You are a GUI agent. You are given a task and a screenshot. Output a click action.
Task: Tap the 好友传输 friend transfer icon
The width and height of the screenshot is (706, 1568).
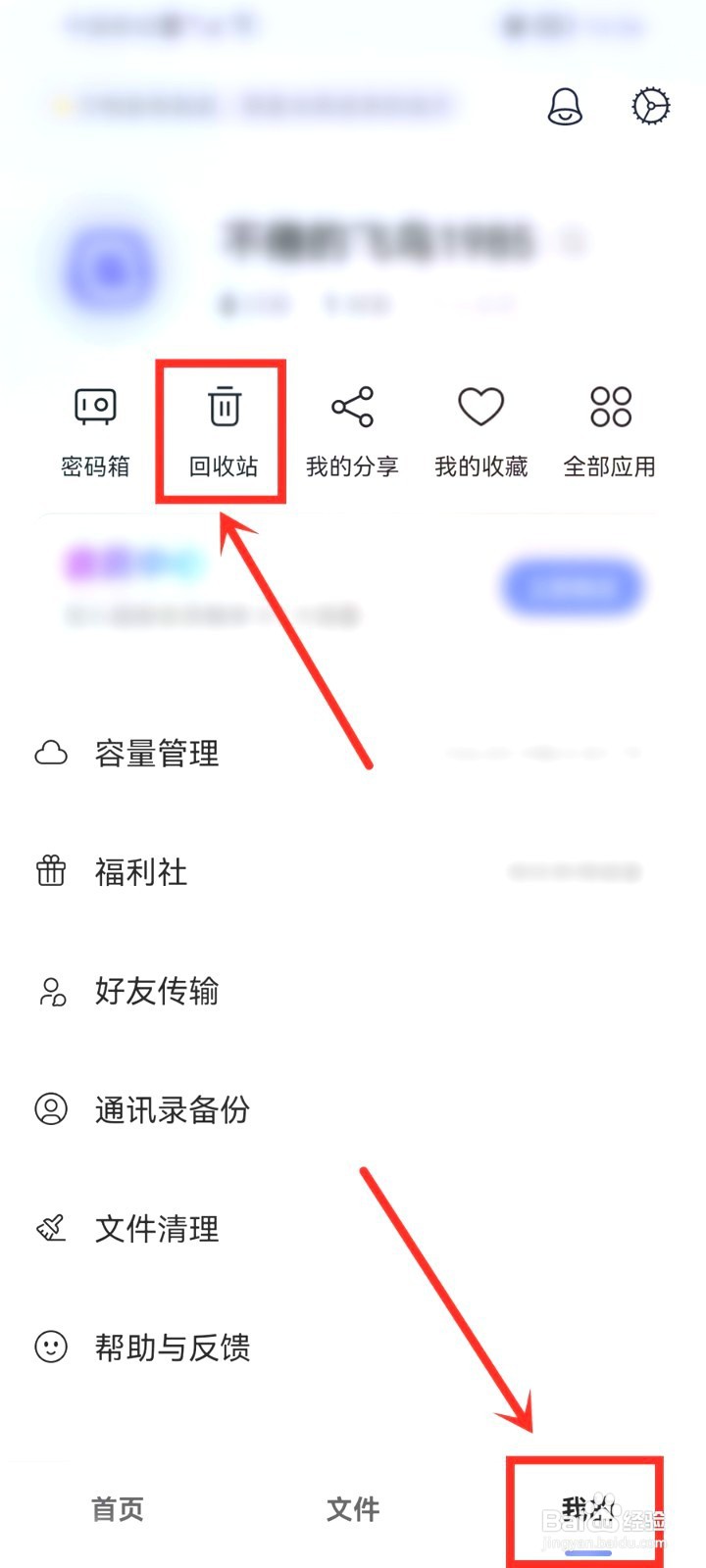[x=51, y=991]
